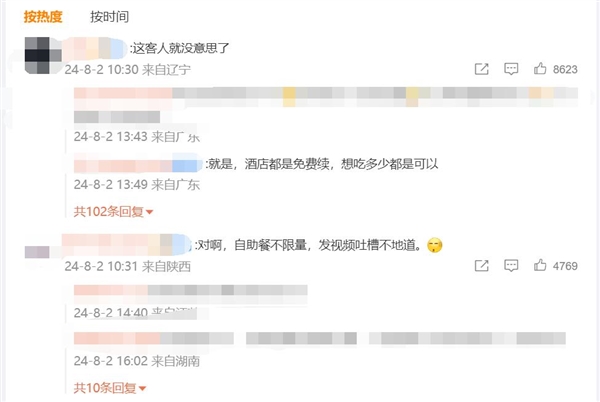
Task: Share the comment about 自助餐不限量
Action: point(481,266)
